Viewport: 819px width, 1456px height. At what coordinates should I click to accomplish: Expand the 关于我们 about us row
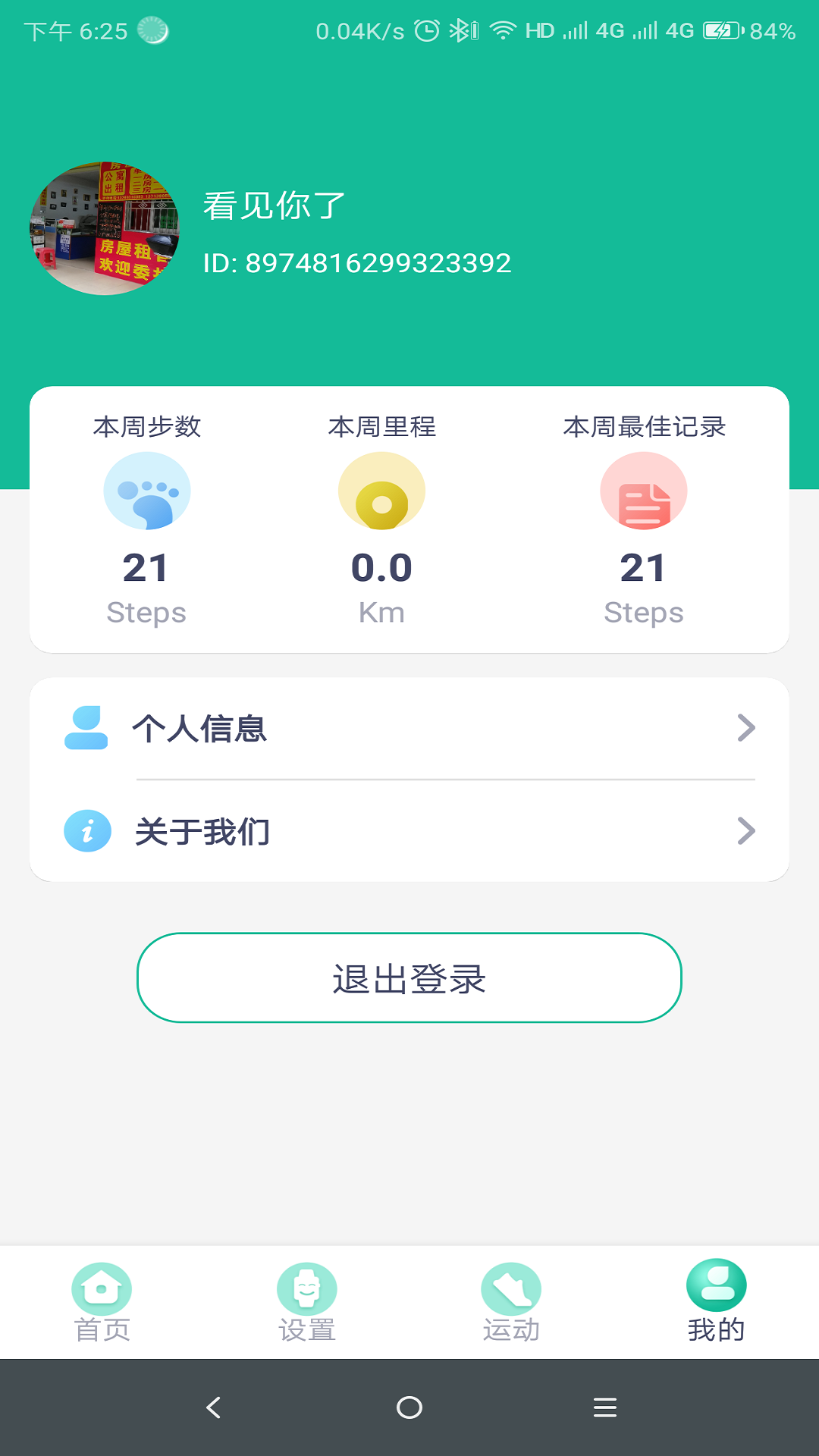point(409,832)
